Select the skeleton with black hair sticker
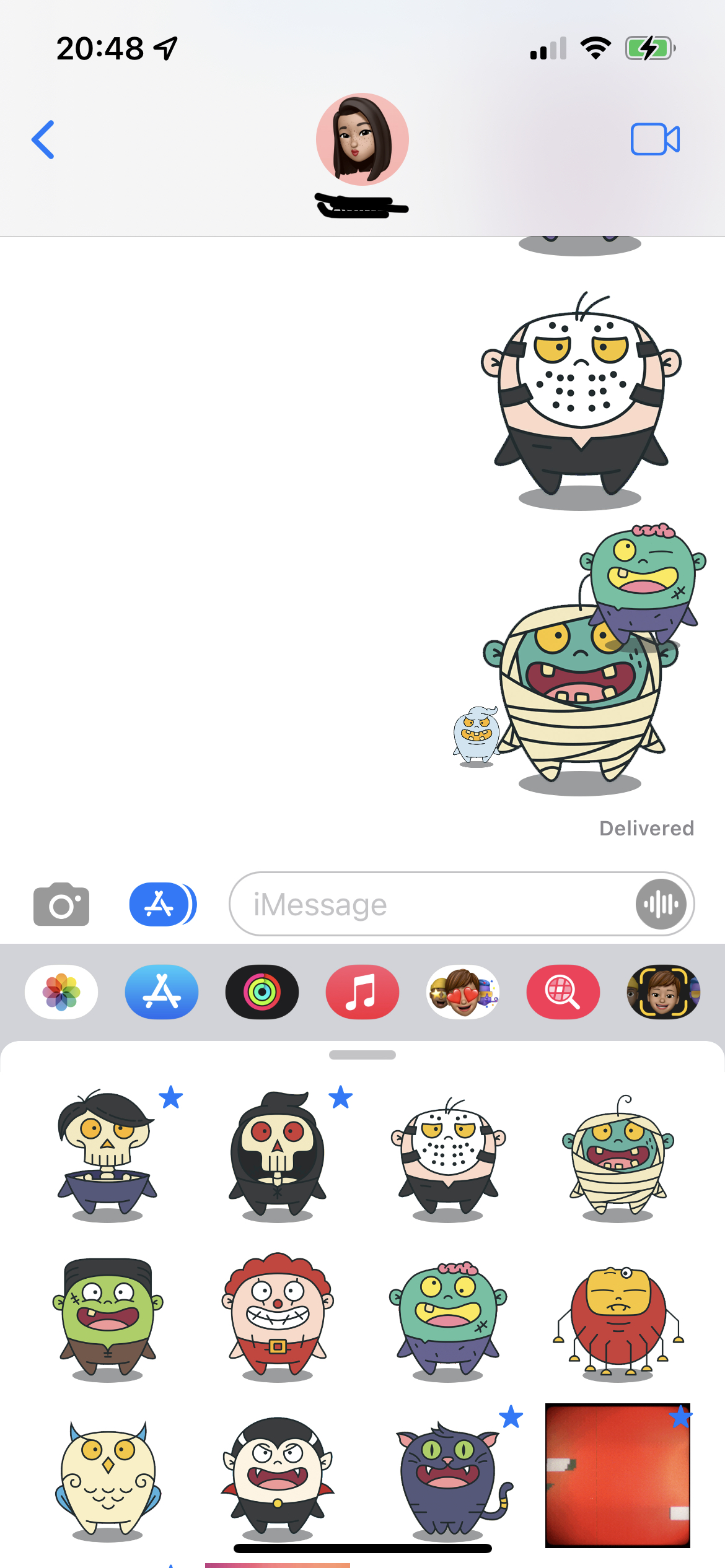The height and width of the screenshot is (1568, 725). pos(107,1155)
